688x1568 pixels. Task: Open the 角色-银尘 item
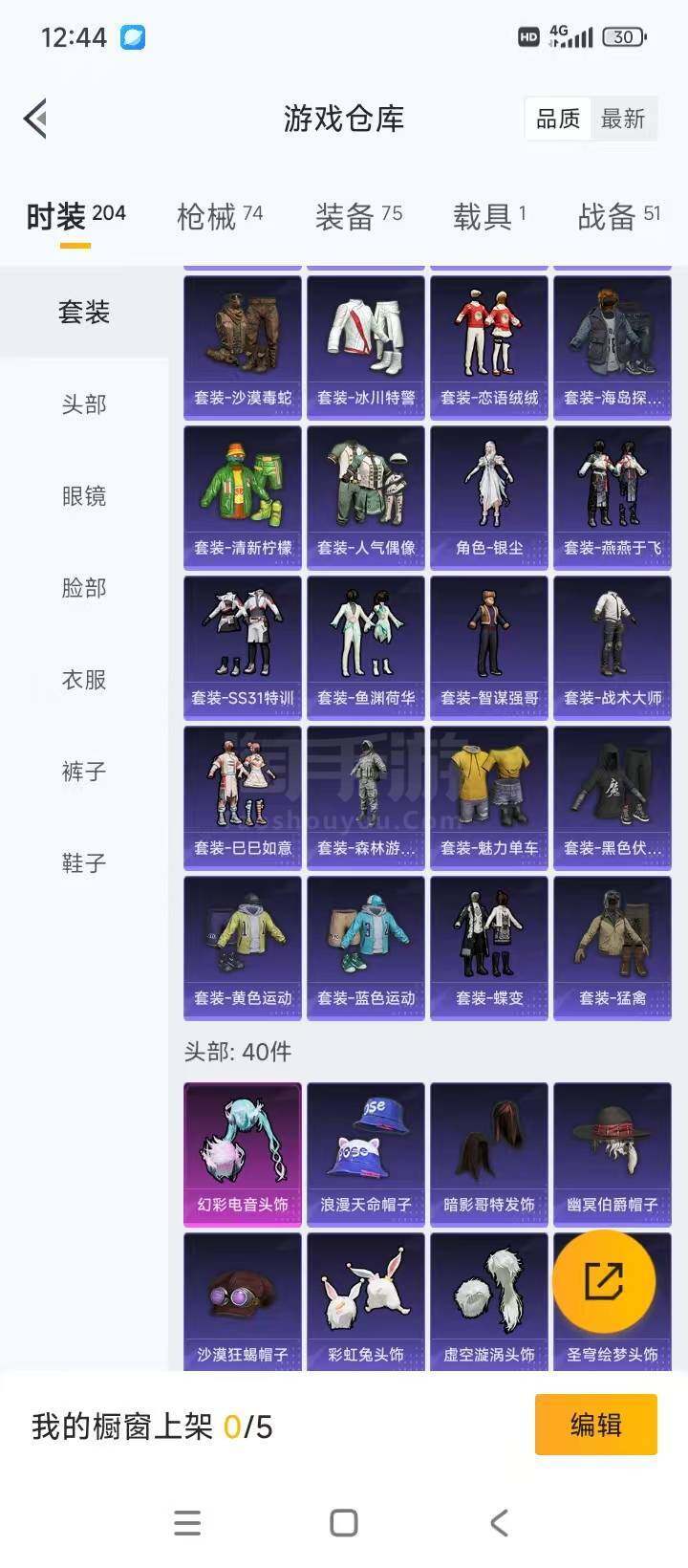click(489, 498)
